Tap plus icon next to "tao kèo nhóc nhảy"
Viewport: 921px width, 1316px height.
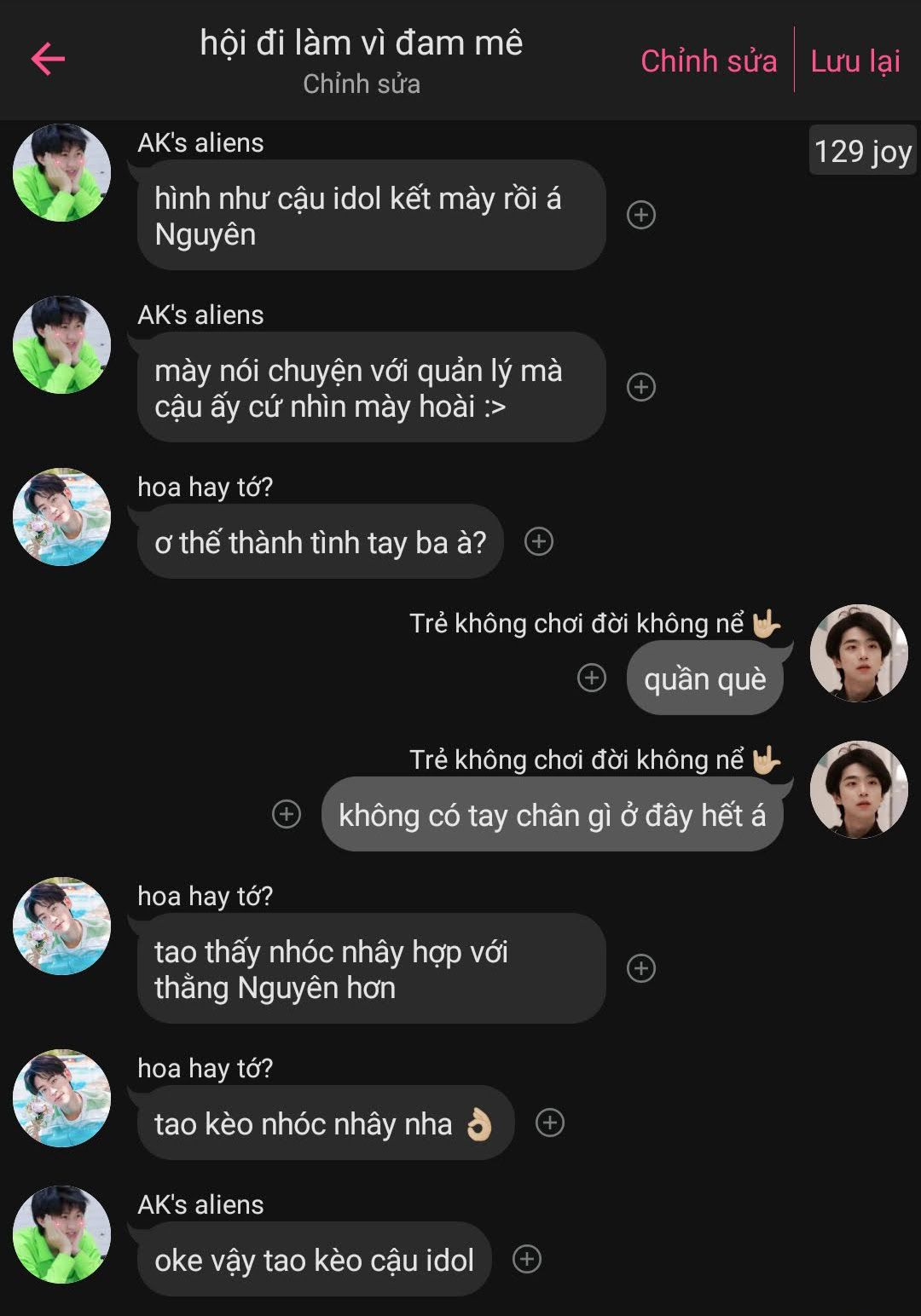coord(550,1123)
